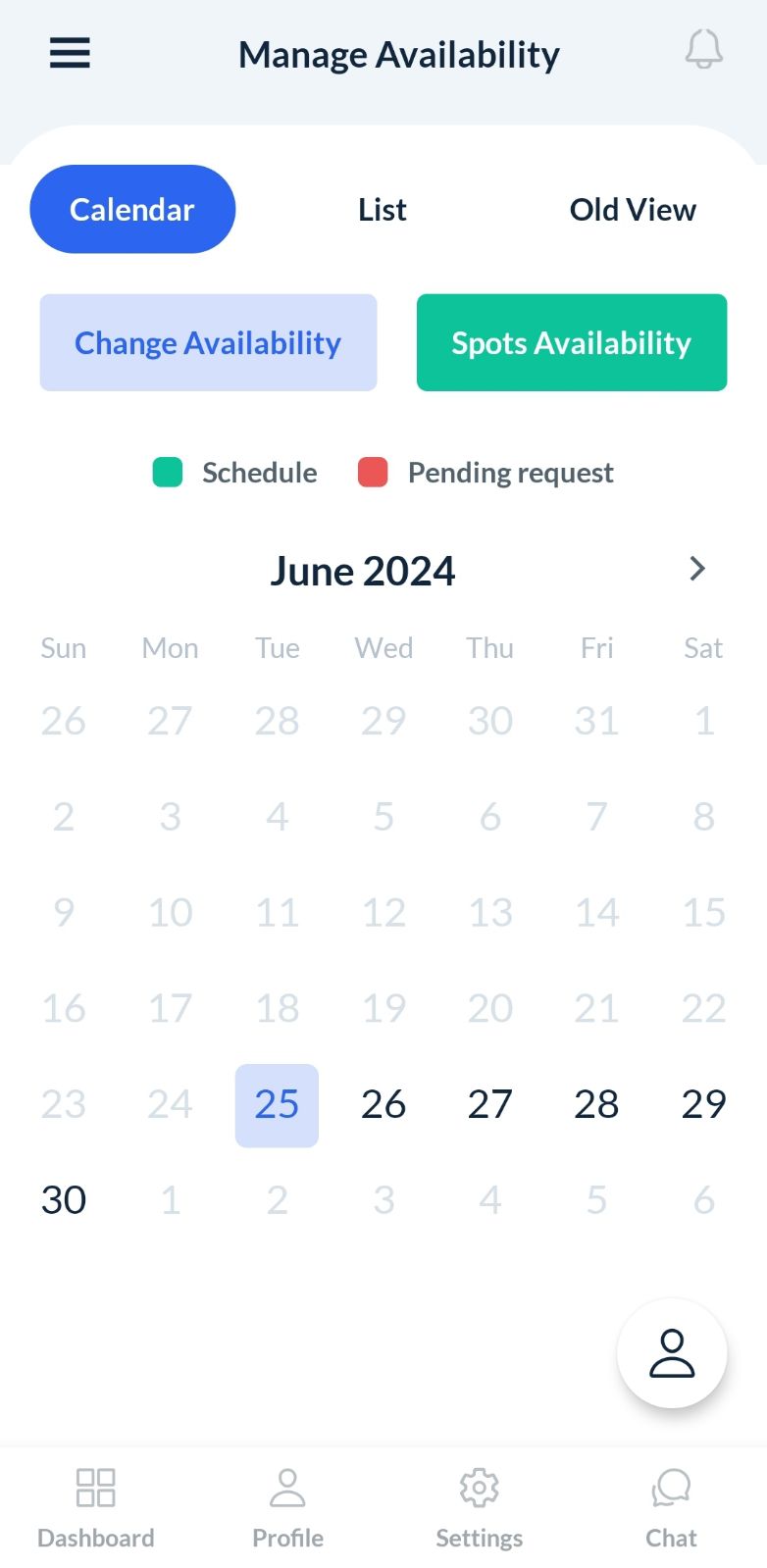Image resolution: width=767 pixels, height=1568 pixels.
Task: Select Sunday June 30
Action: pyautogui.click(x=64, y=1199)
